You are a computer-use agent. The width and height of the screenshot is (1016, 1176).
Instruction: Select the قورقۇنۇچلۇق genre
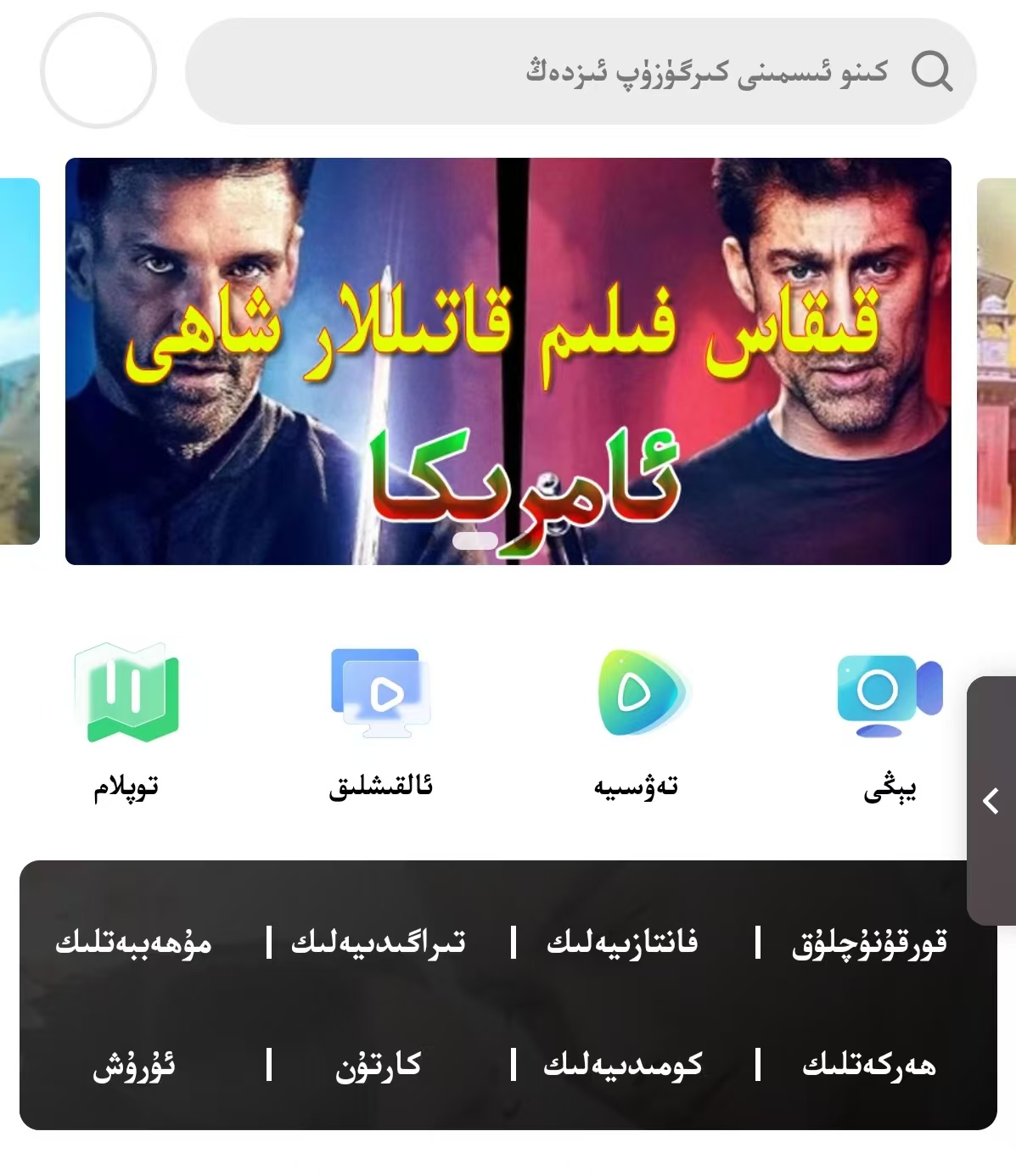point(868,943)
